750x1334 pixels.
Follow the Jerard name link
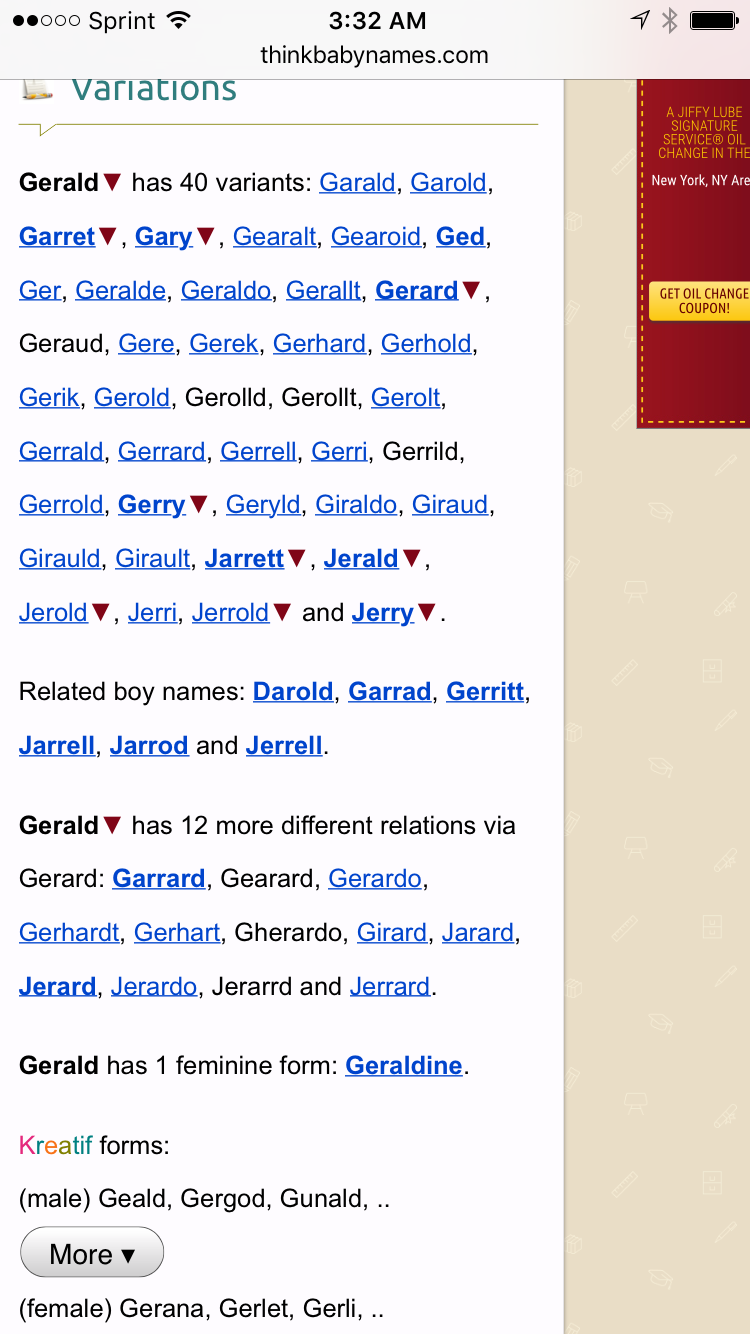click(58, 987)
